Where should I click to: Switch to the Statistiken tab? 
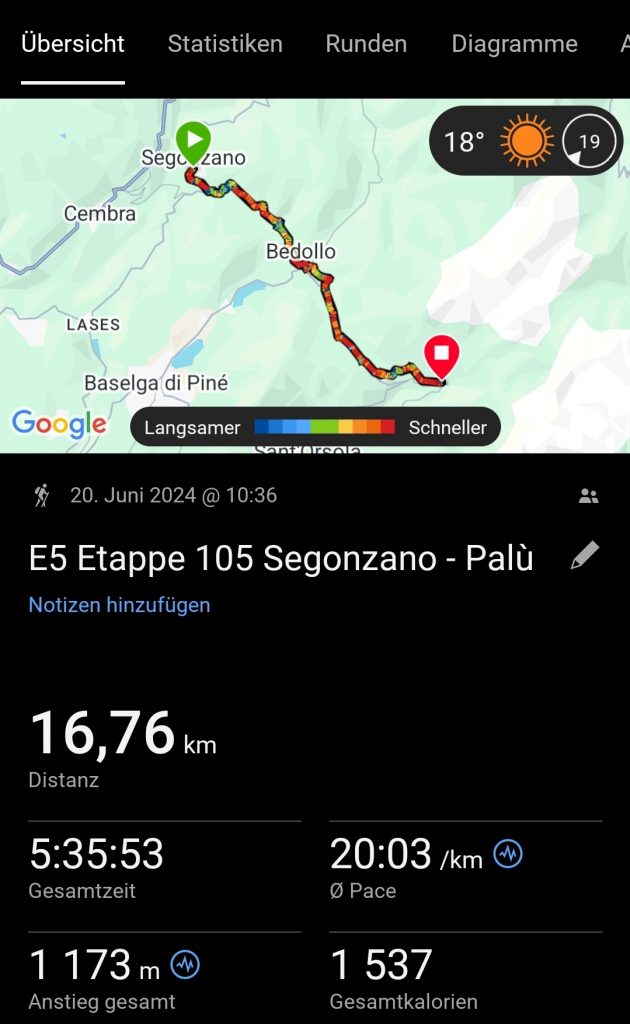click(x=225, y=44)
